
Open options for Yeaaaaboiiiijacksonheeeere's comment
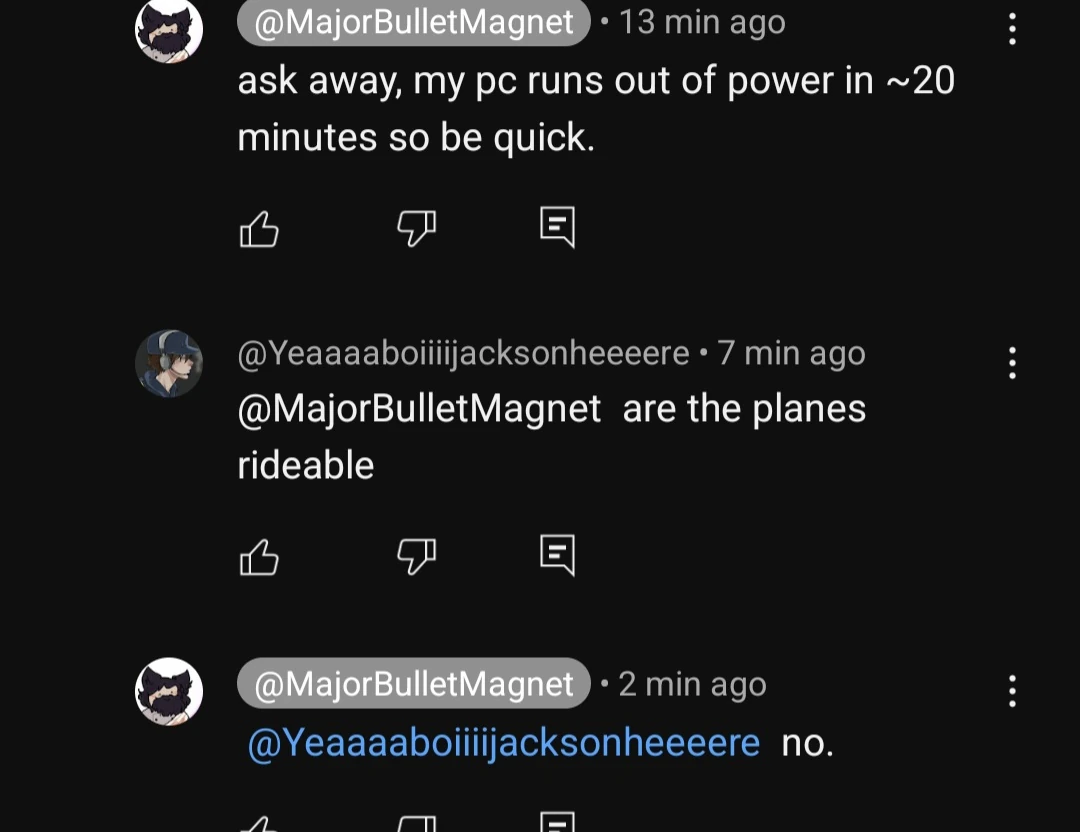[x=1012, y=362]
